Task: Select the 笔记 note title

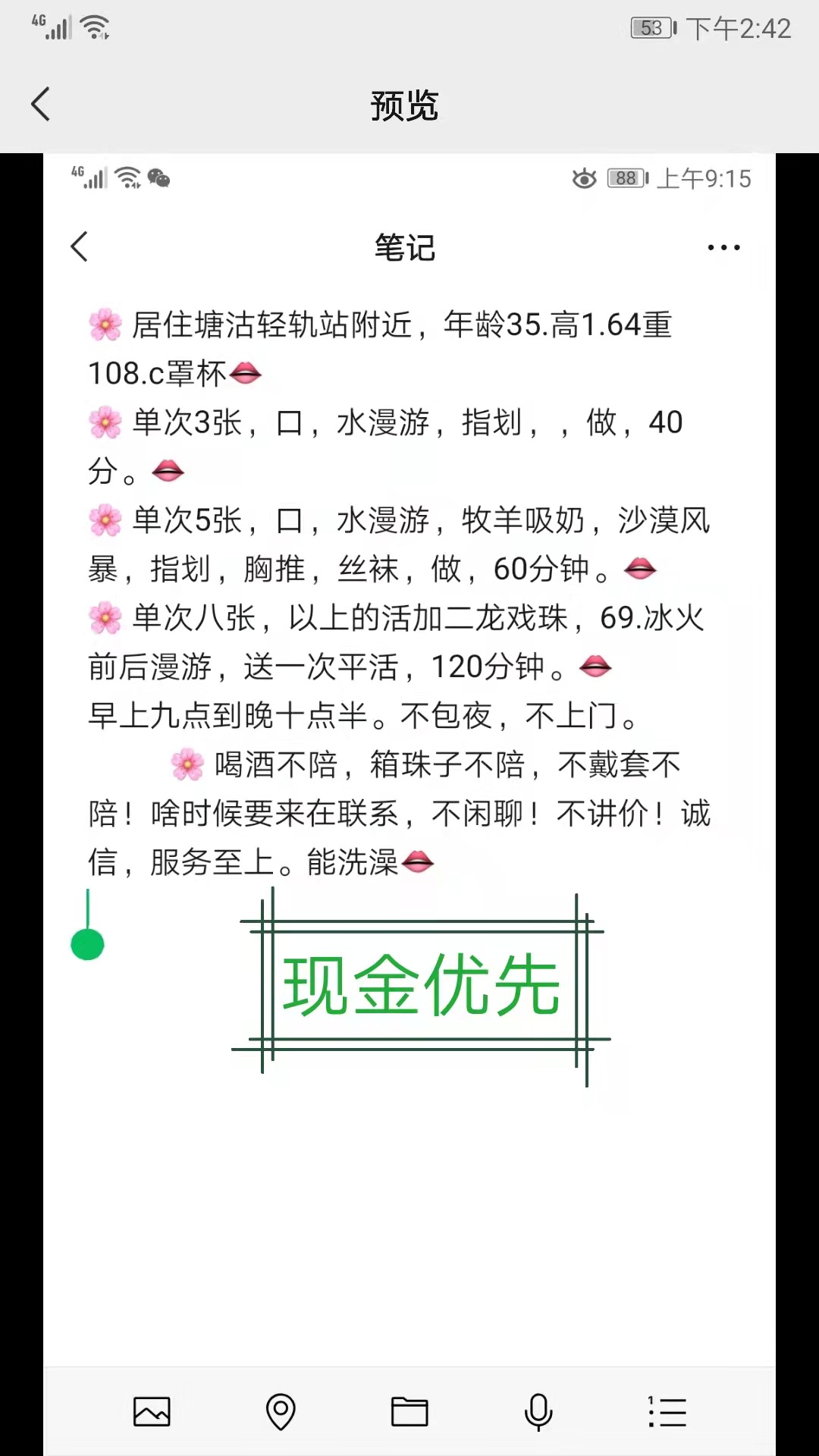Action: [404, 248]
